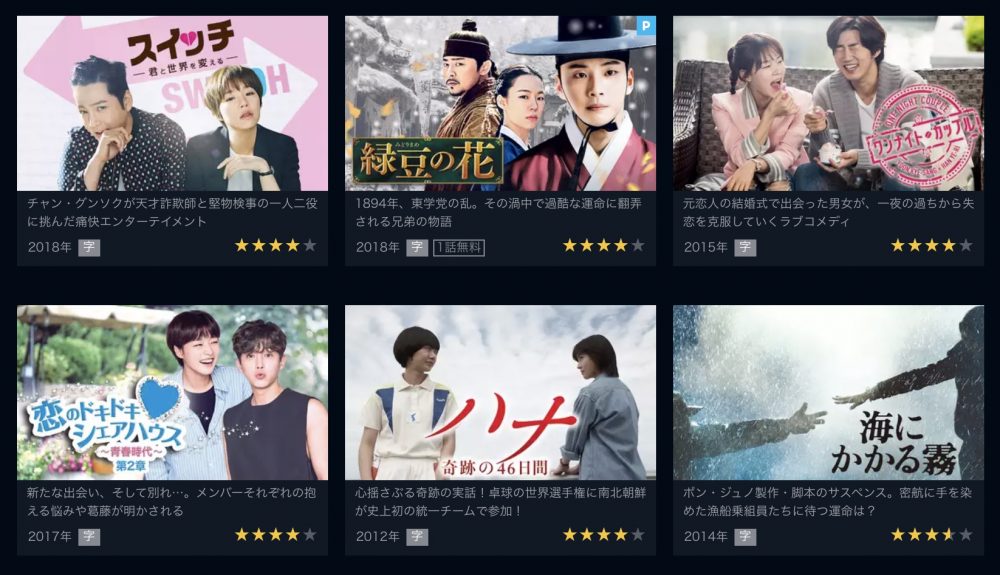Image resolution: width=1000 pixels, height=575 pixels.
Task: Open the 緑豆の花 drama card
Action: 500,104
